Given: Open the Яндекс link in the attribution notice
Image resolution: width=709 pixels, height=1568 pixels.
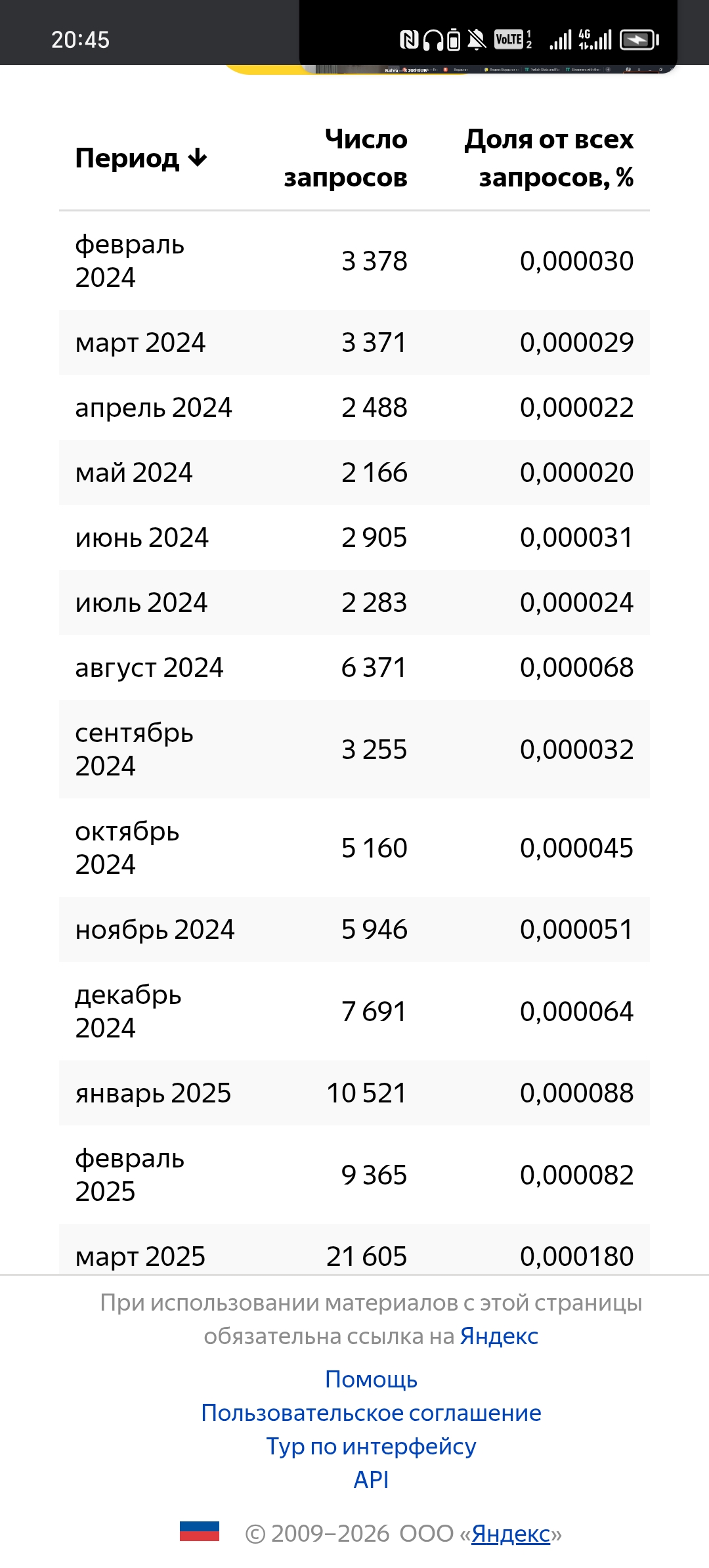Looking at the screenshot, I should [x=499, y=1336].
